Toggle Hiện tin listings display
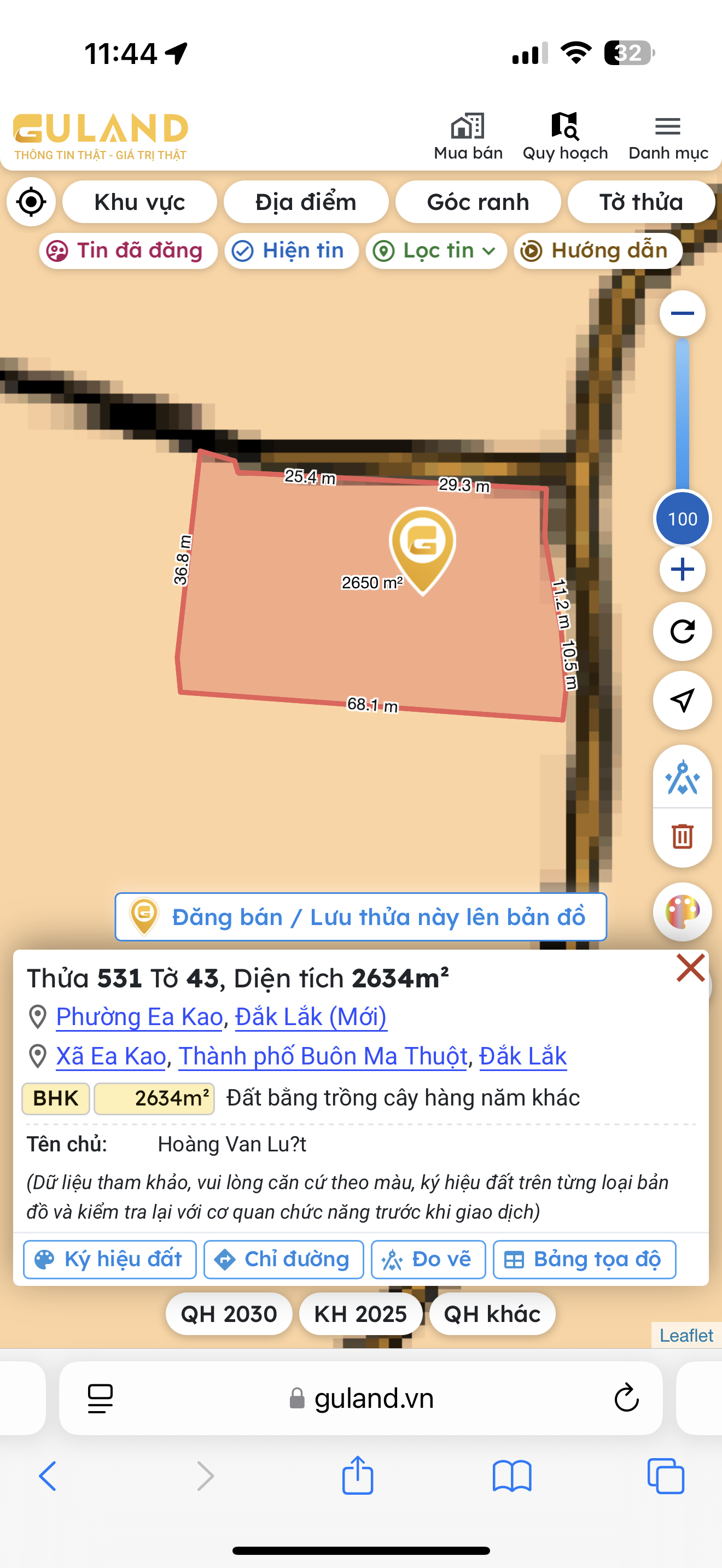This screenshot has width=722, height=1568. tap(291, 251)
